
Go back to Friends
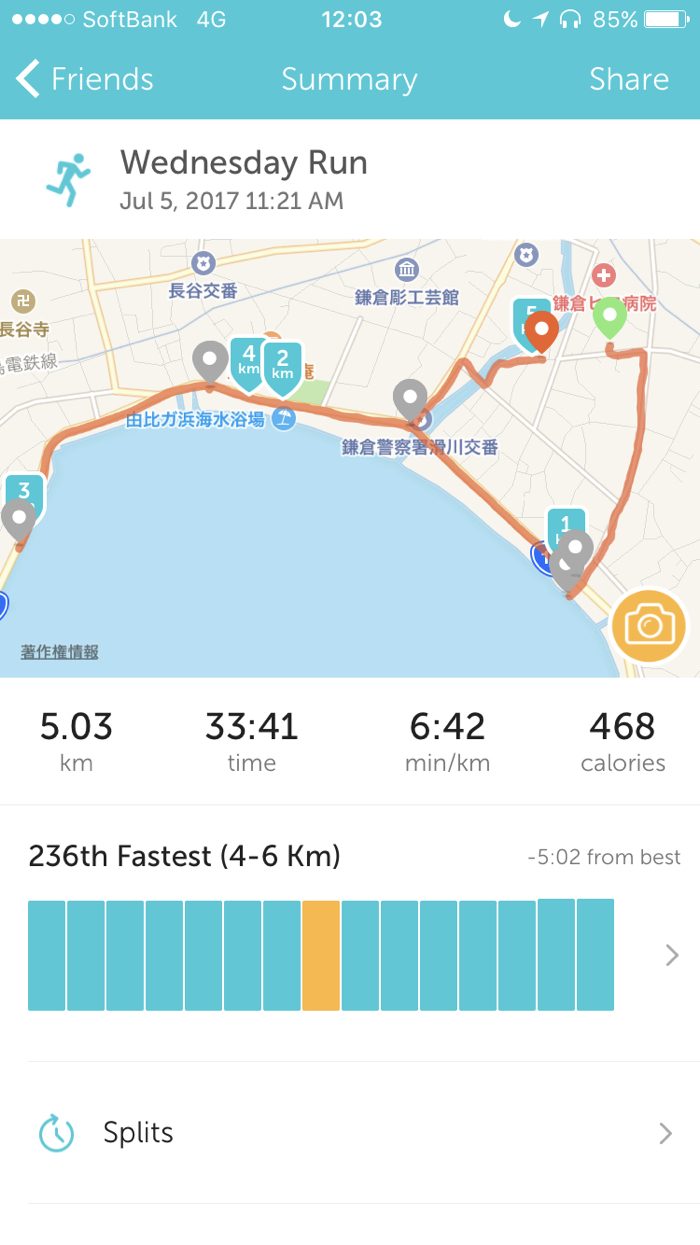click(x=85, y=79)
